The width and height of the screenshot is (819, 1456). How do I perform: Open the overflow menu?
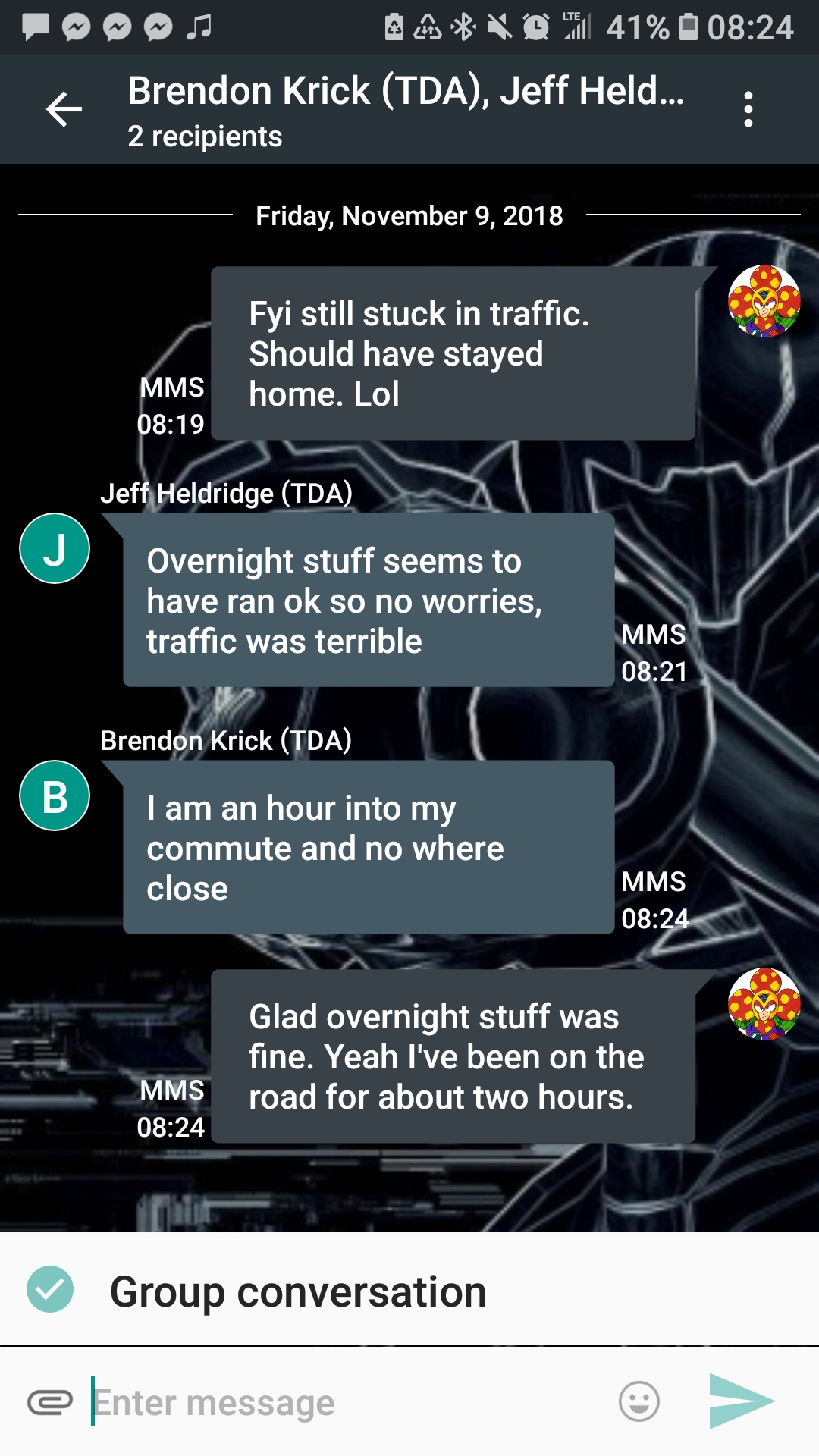click(748, 110)
